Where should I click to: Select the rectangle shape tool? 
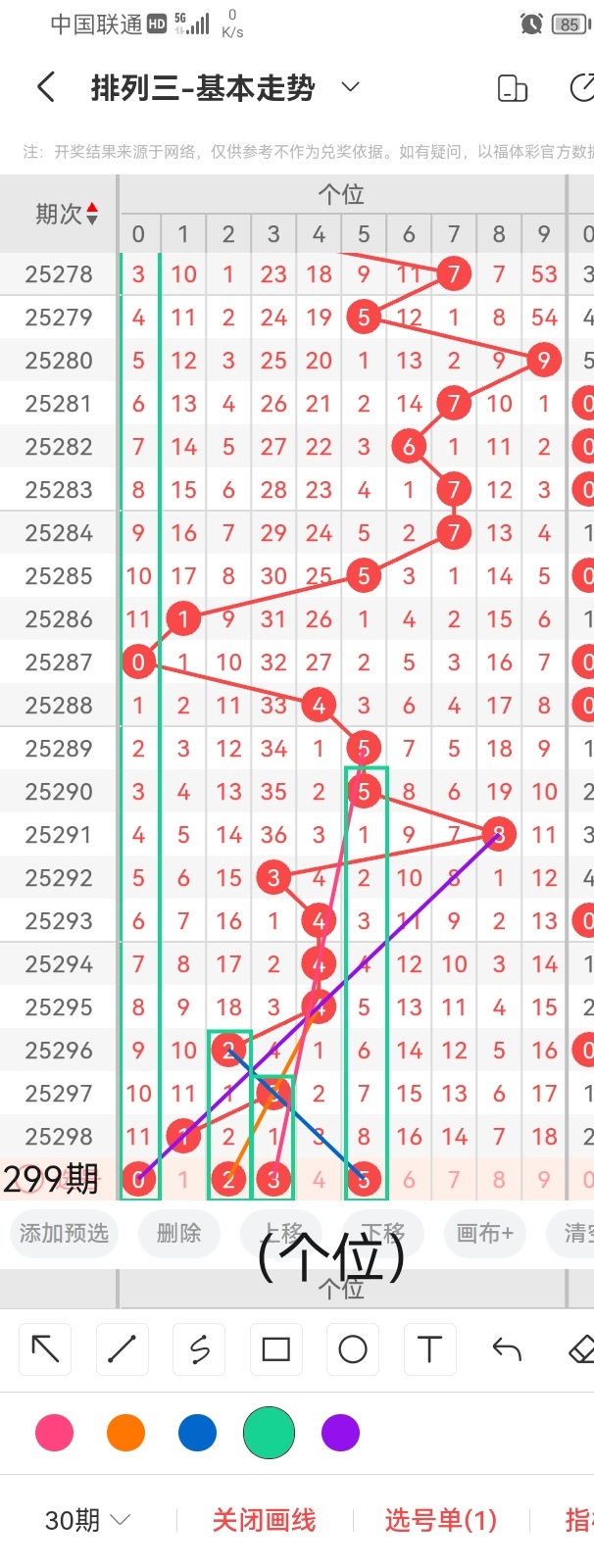[x=275, y=1349]
